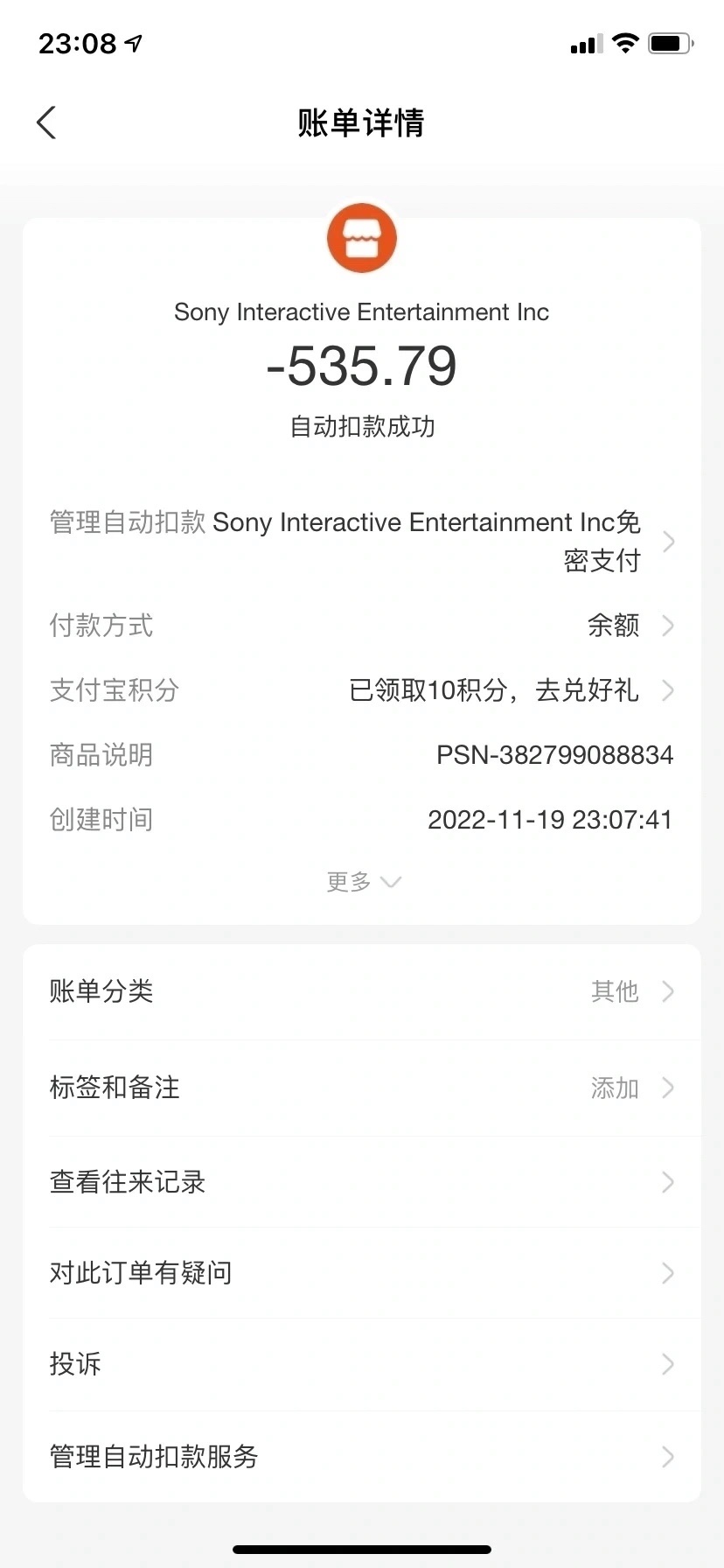Expand the 更多 details section
Viewport: 724px width, 1568px height.
coord(363,881)
